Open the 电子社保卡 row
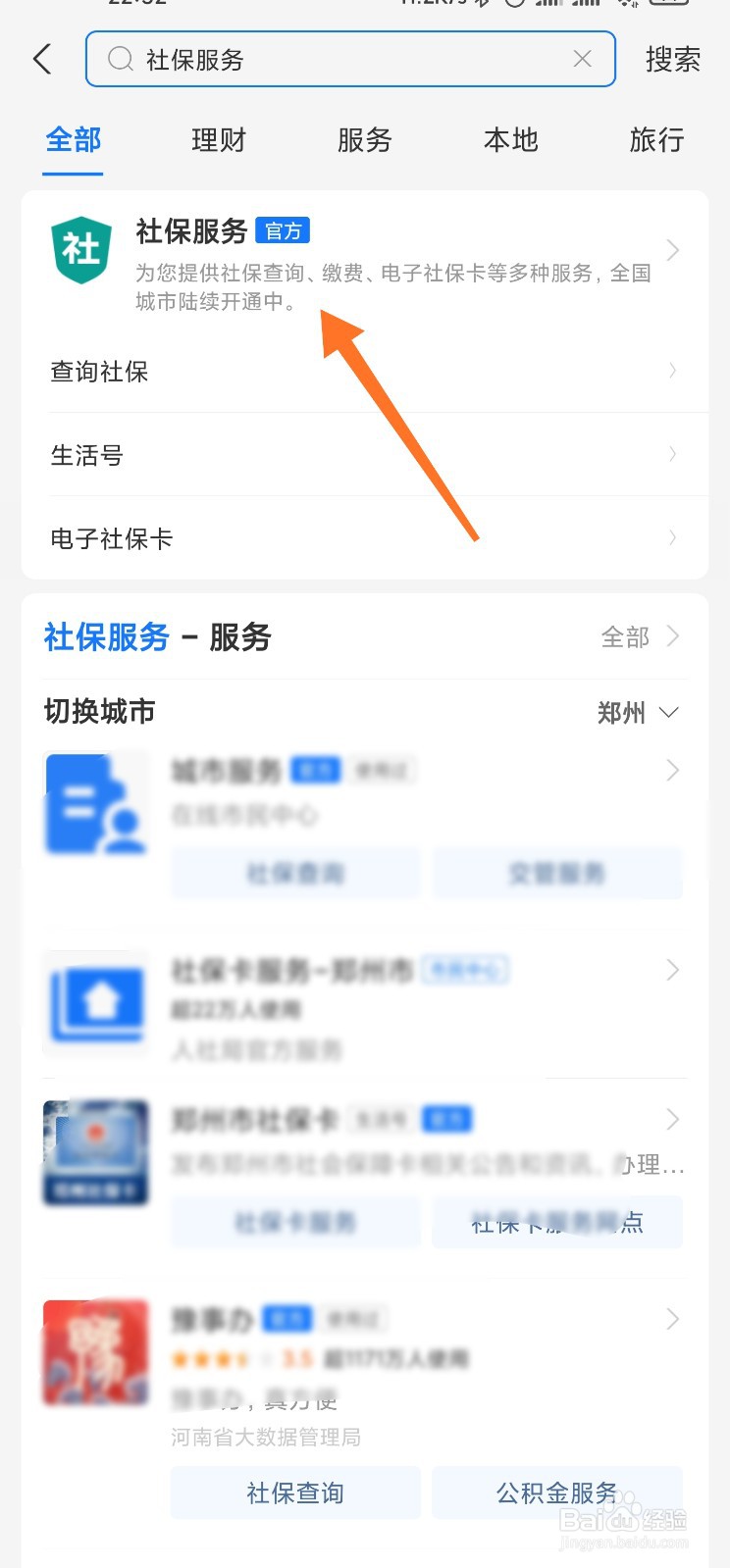 (x=365, y=538)
